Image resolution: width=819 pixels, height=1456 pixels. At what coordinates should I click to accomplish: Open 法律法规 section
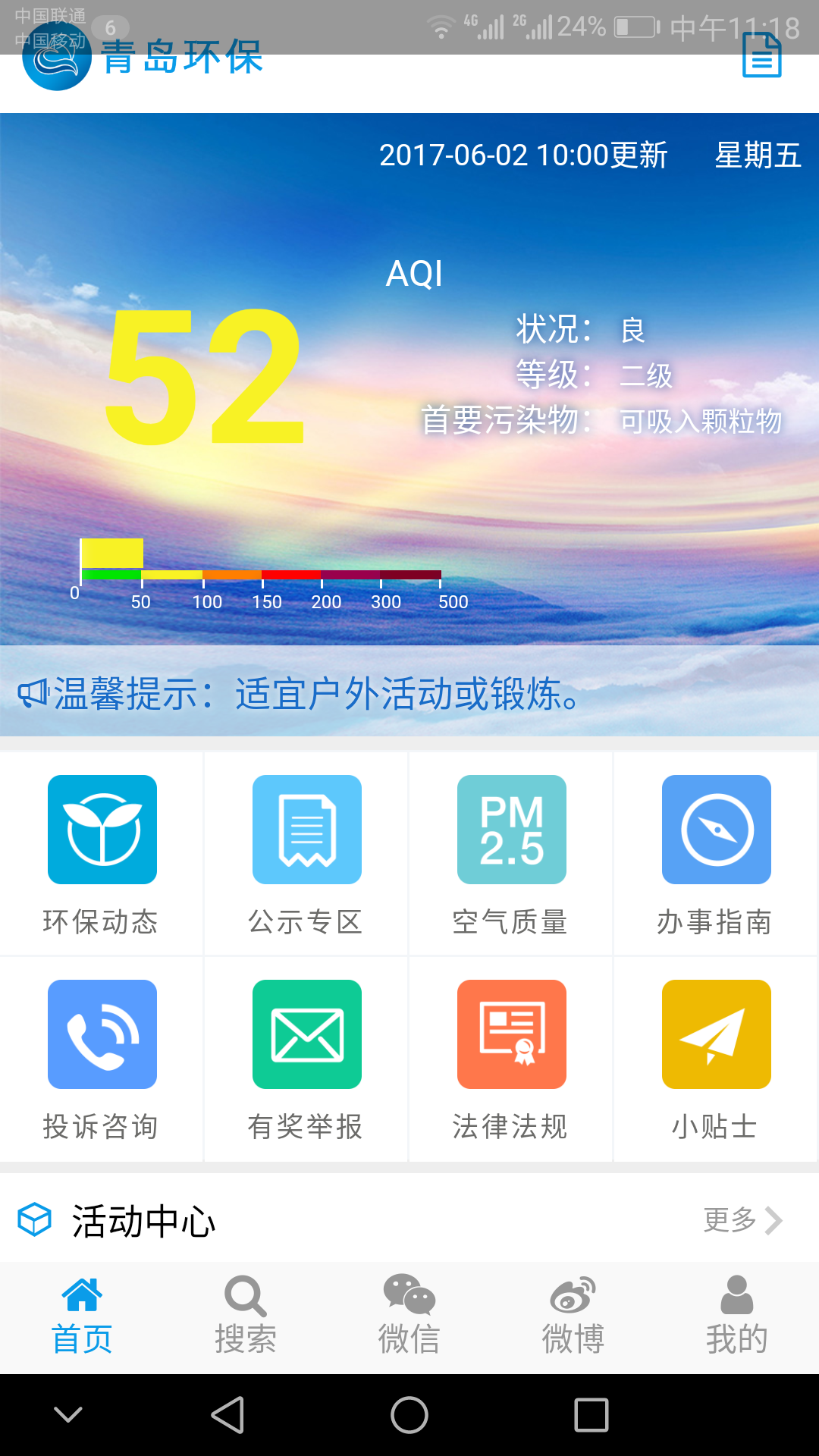click(x=511, y=1058)
